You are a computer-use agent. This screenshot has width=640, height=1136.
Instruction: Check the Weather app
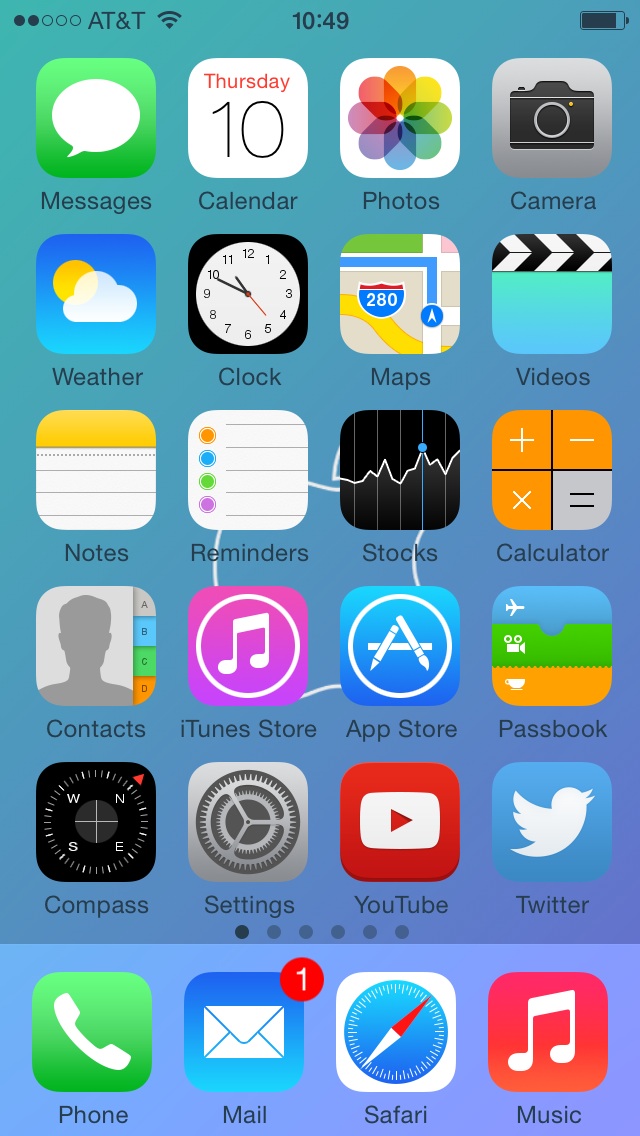click(96, 294)
